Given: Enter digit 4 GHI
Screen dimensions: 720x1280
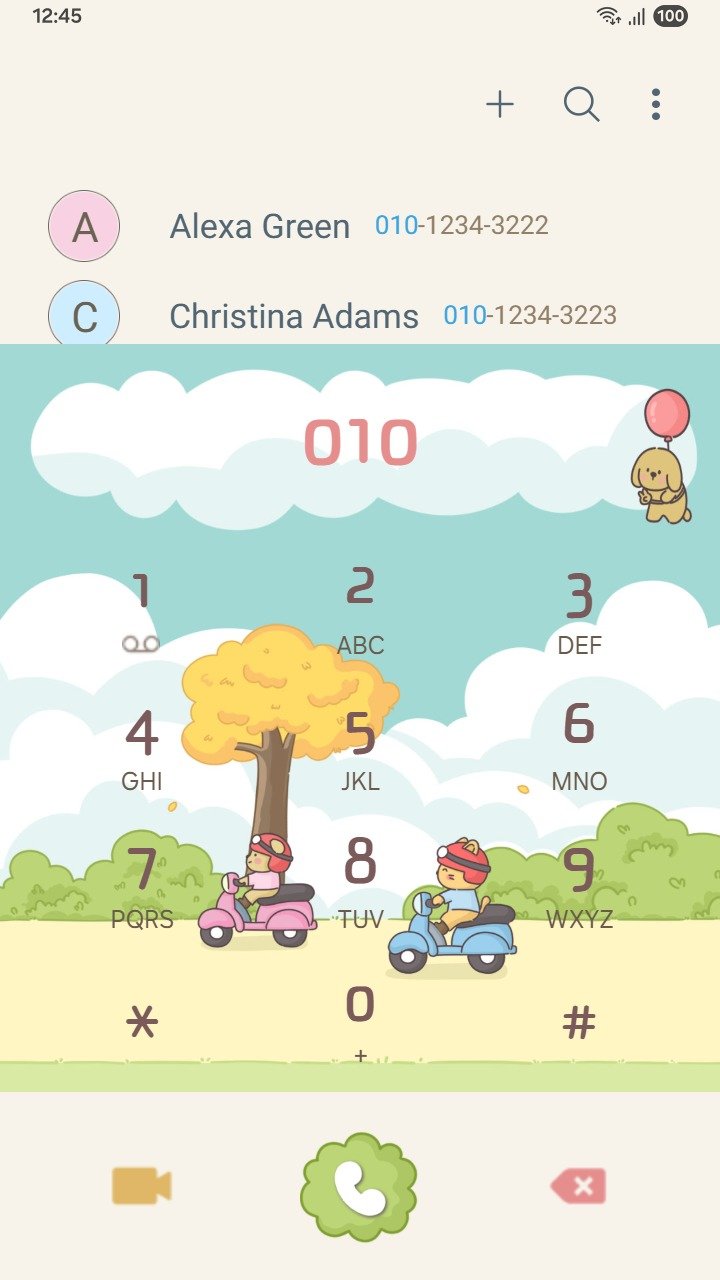Looking at the screenshot, I should click(x=141, y=748).
